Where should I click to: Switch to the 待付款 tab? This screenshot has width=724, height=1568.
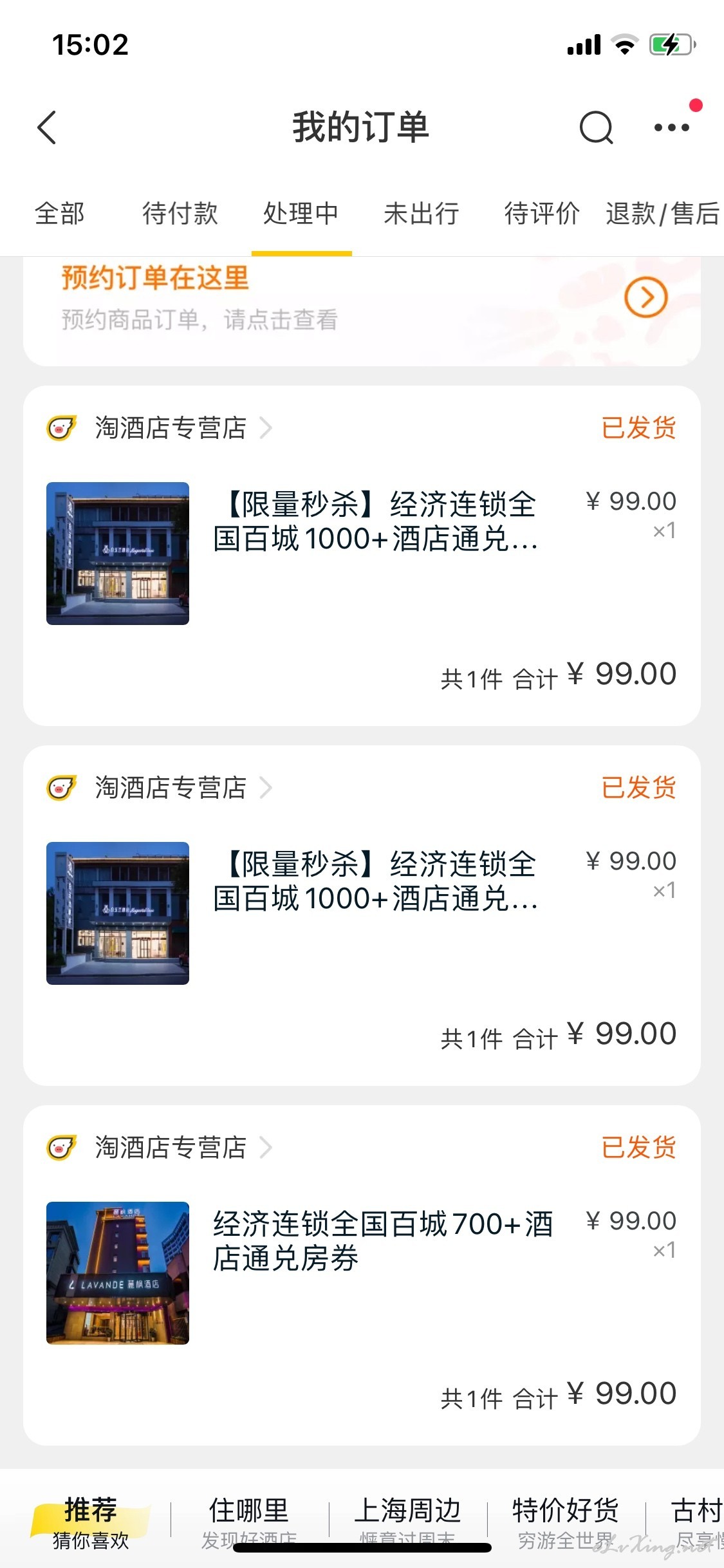pyautogui.click(x=180, y=214)
